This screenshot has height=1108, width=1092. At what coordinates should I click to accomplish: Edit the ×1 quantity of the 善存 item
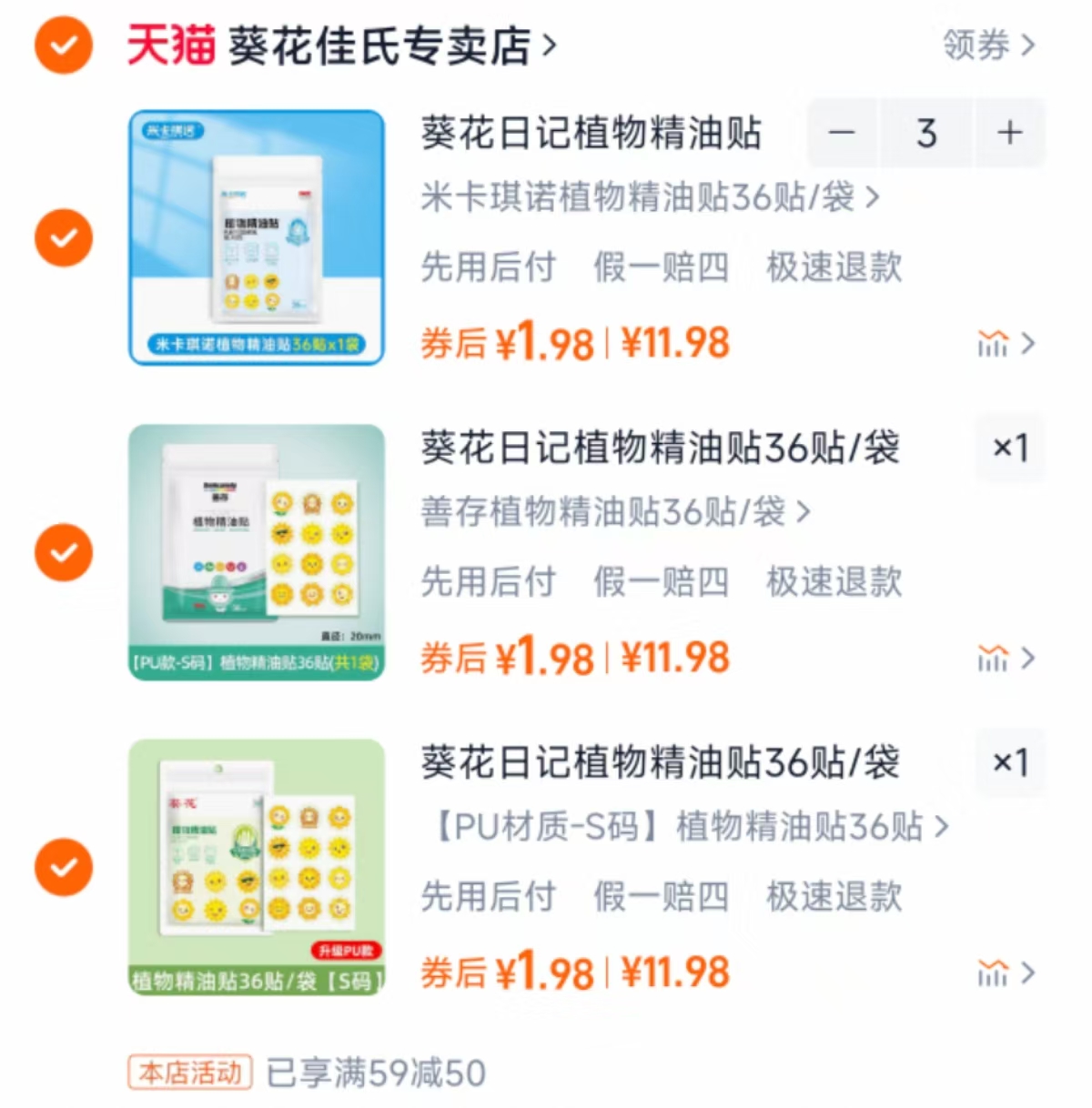(1010, 448)
